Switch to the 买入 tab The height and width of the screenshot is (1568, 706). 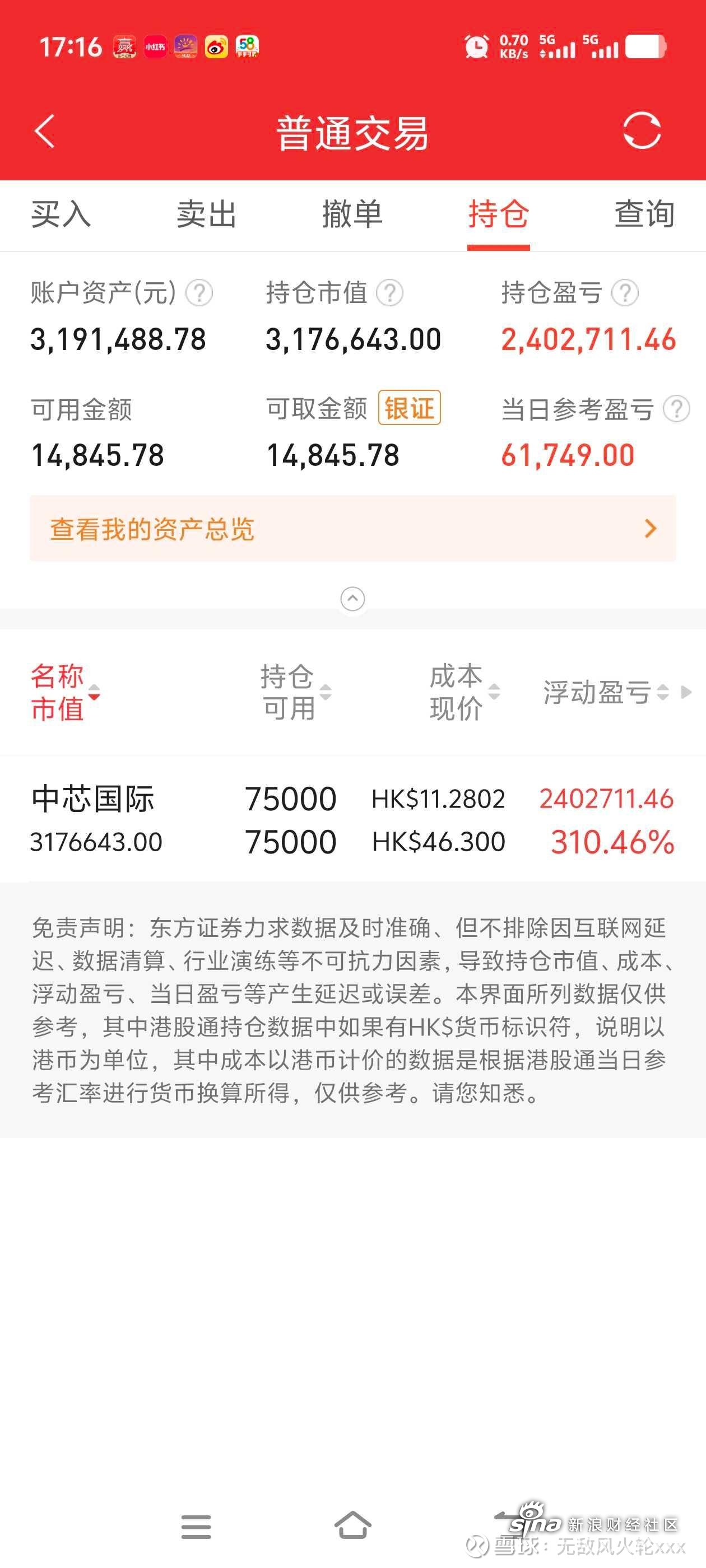coord(61,214)
